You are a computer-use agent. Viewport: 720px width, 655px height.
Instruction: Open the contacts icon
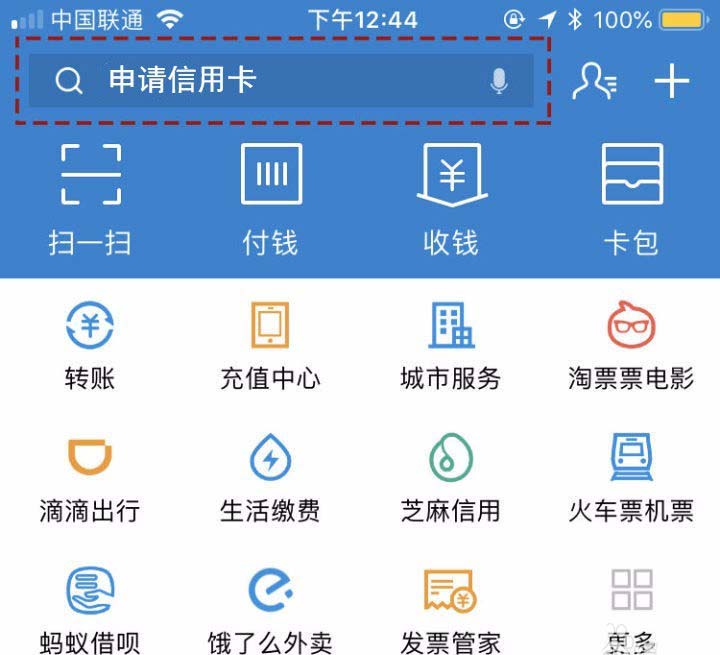(593, 82)
